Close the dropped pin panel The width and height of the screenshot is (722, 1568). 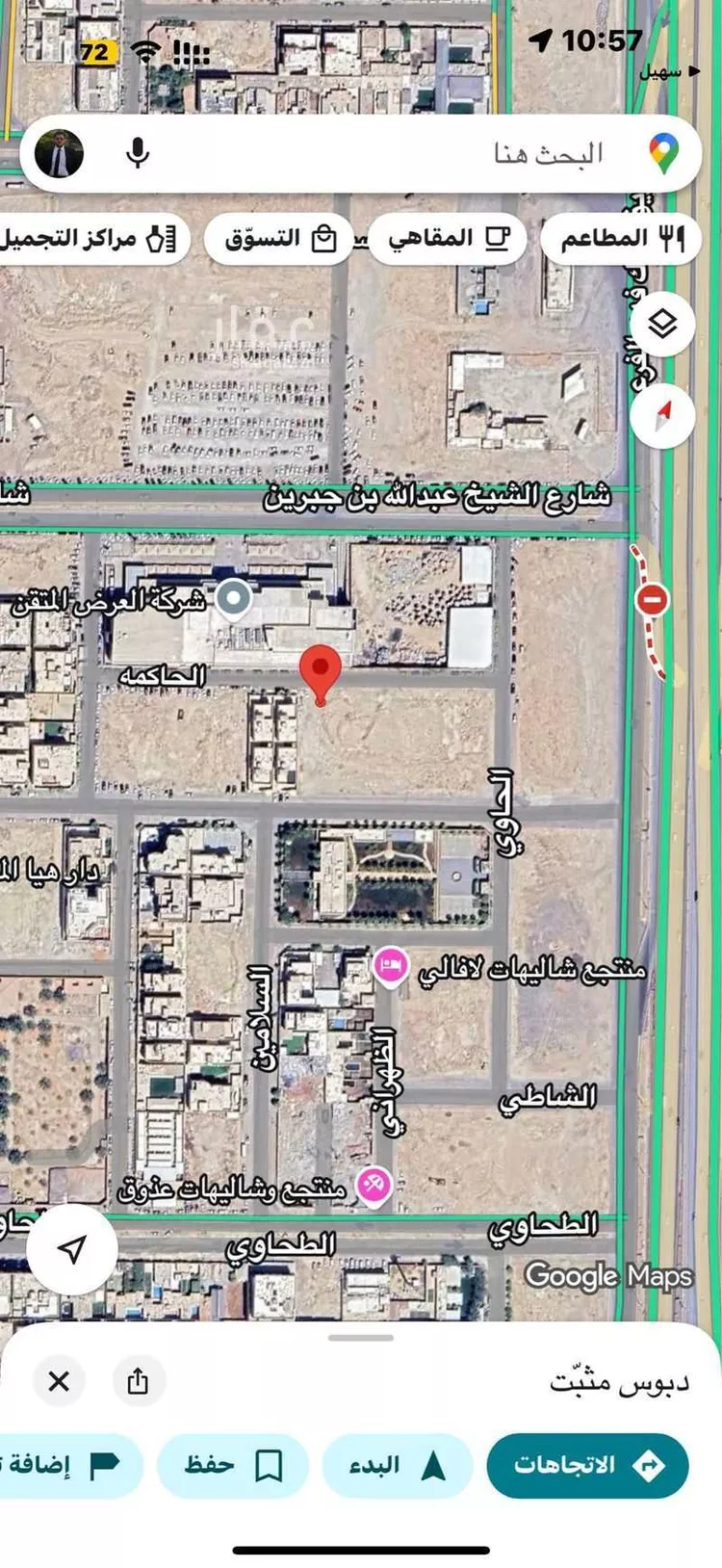[59, 1381]
